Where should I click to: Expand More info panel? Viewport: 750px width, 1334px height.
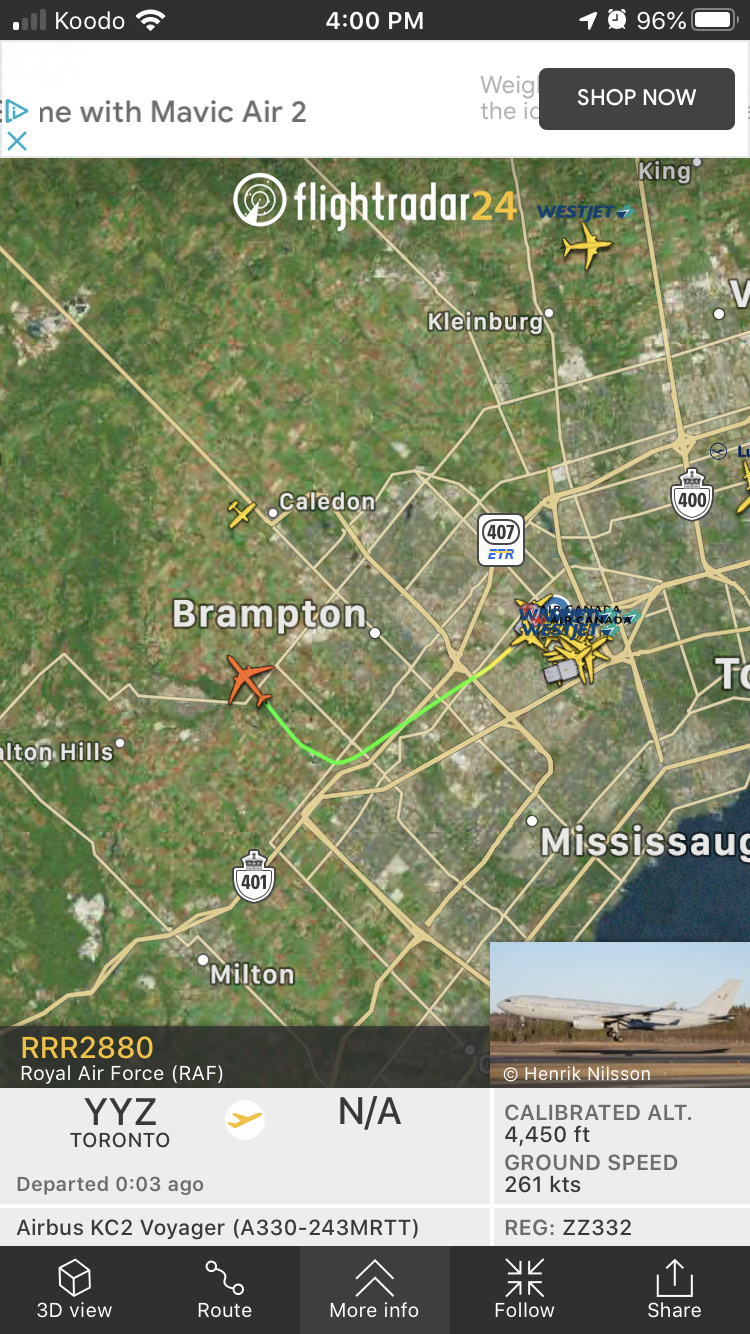click(374, 1290)
